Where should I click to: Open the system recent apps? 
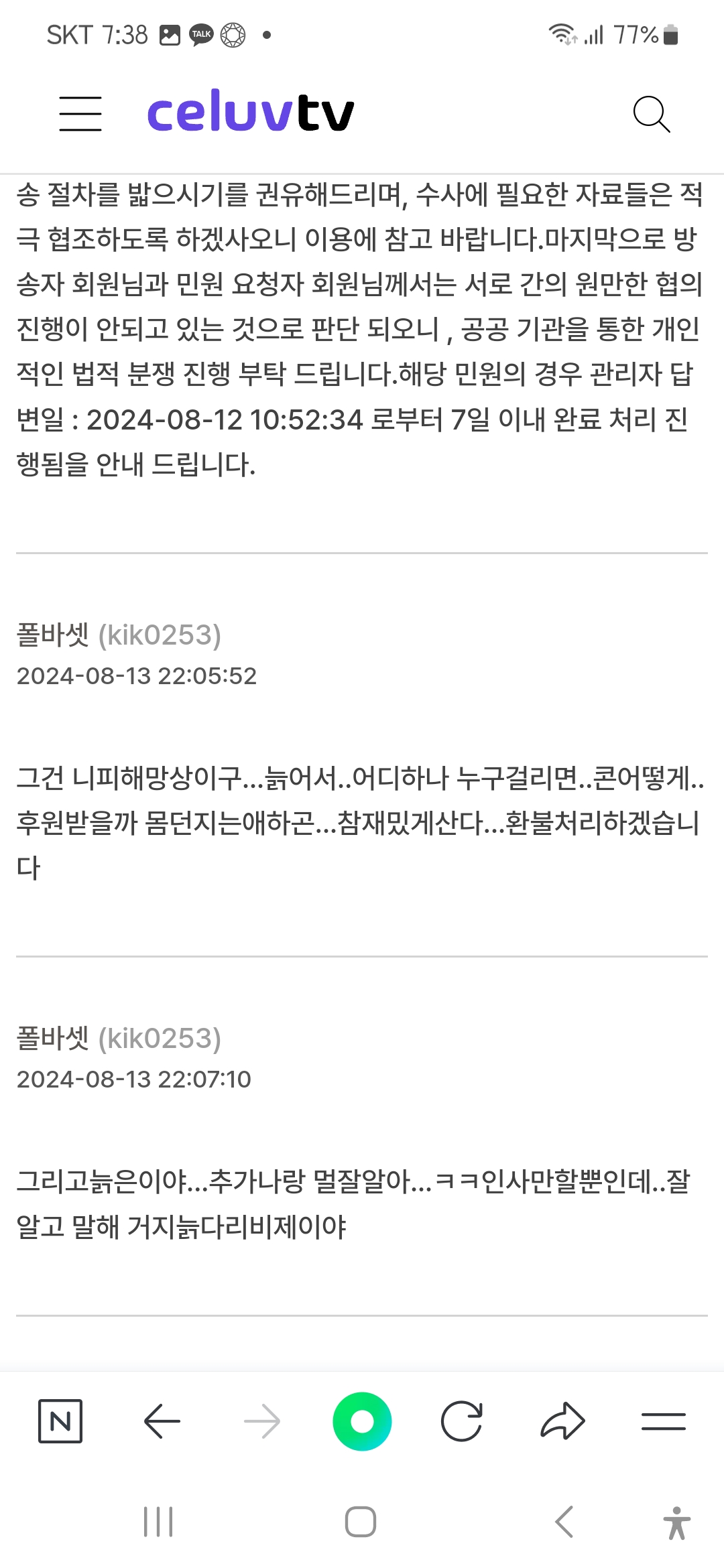[x=159, y=1522]
